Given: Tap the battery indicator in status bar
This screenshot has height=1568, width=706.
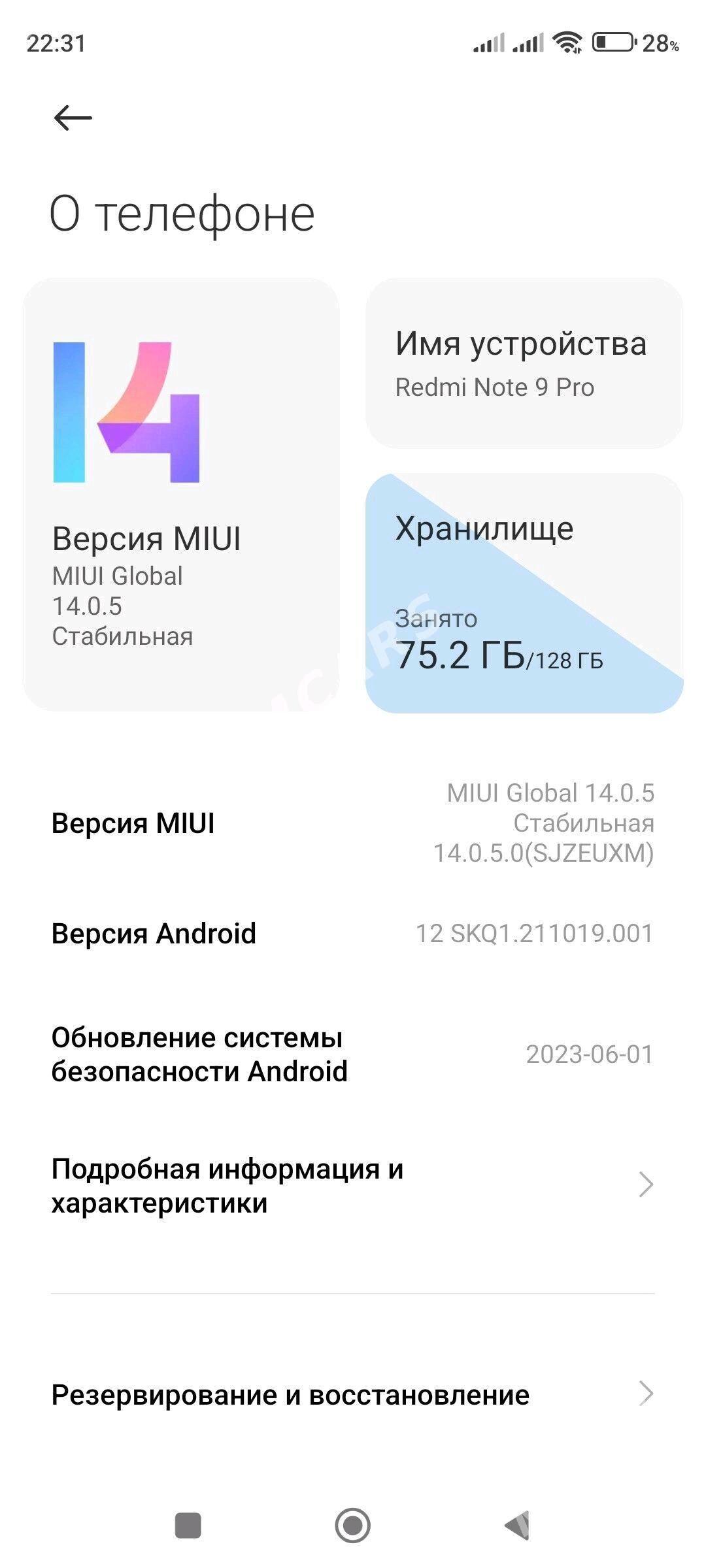Looking at the screenshot, I should [x=613, y=42].
